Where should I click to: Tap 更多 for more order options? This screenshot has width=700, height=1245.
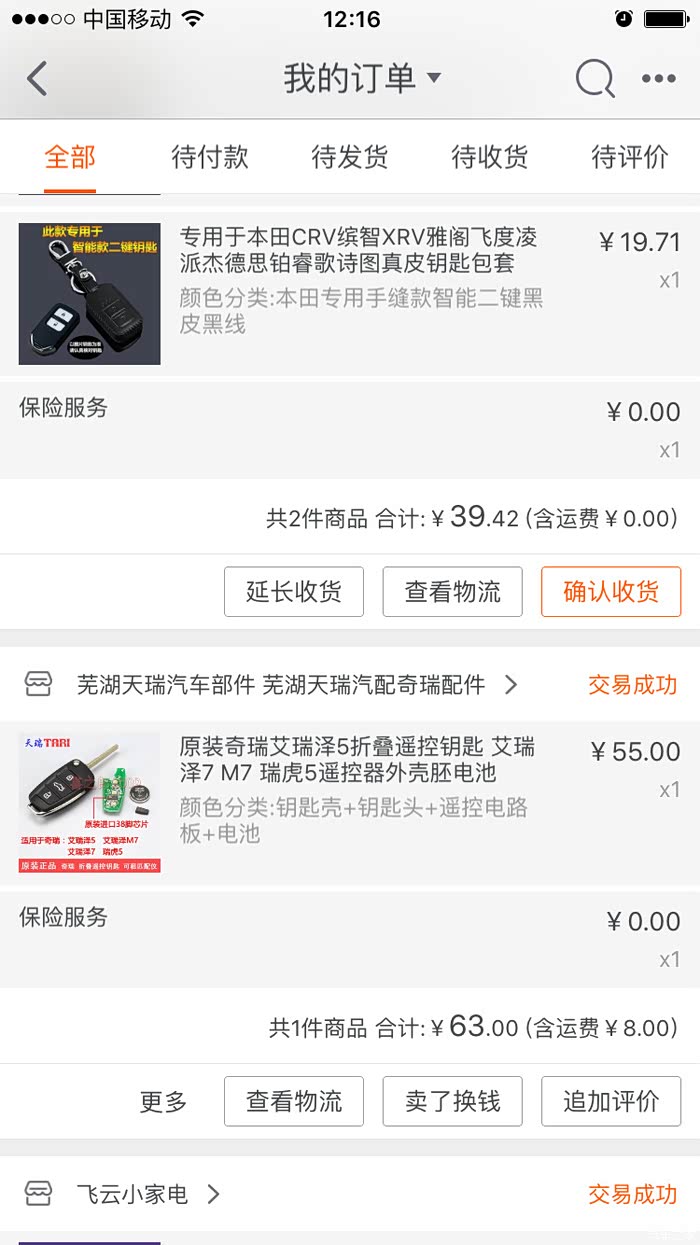click(163, 1101)
